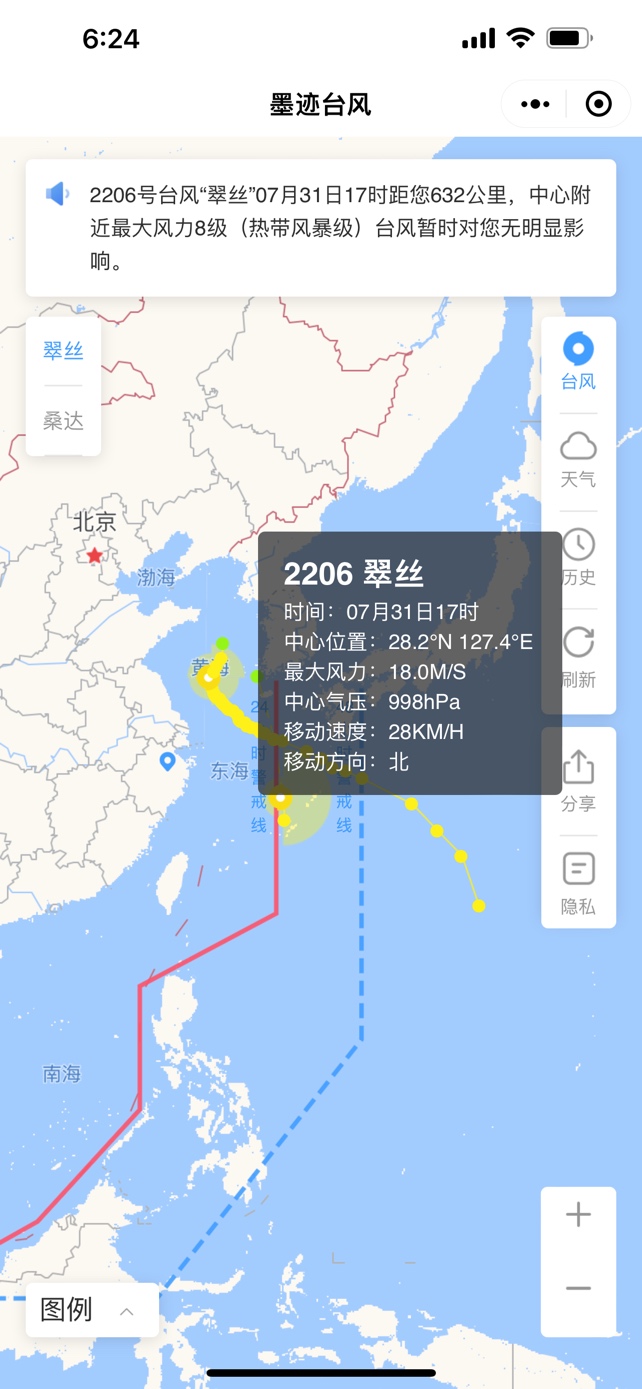Tap the speaker icon in typhoon notice

pyautogui.click(x=57, y=194)
